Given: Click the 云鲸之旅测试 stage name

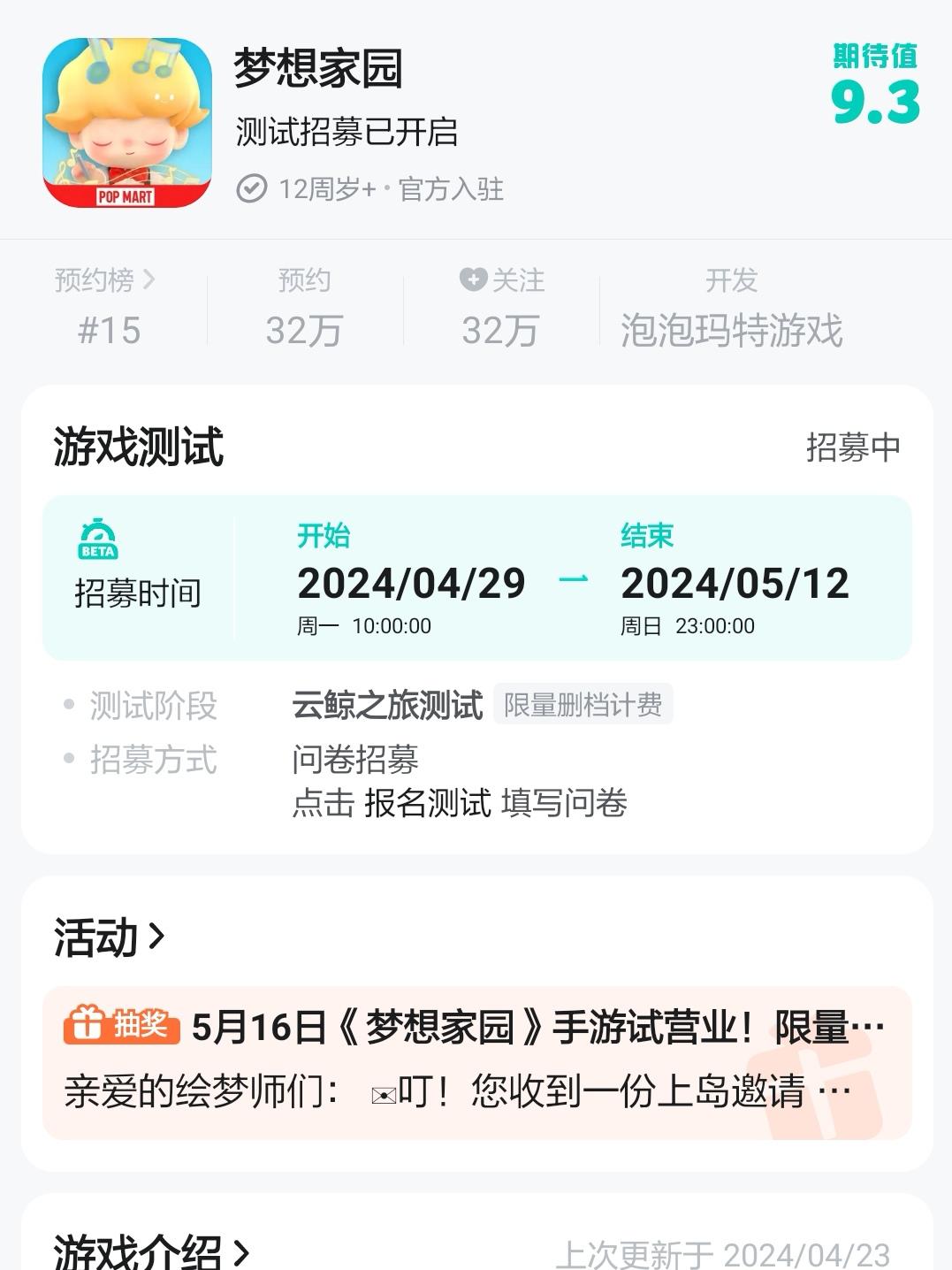Looking at the screenshot, I should (387, 705).
